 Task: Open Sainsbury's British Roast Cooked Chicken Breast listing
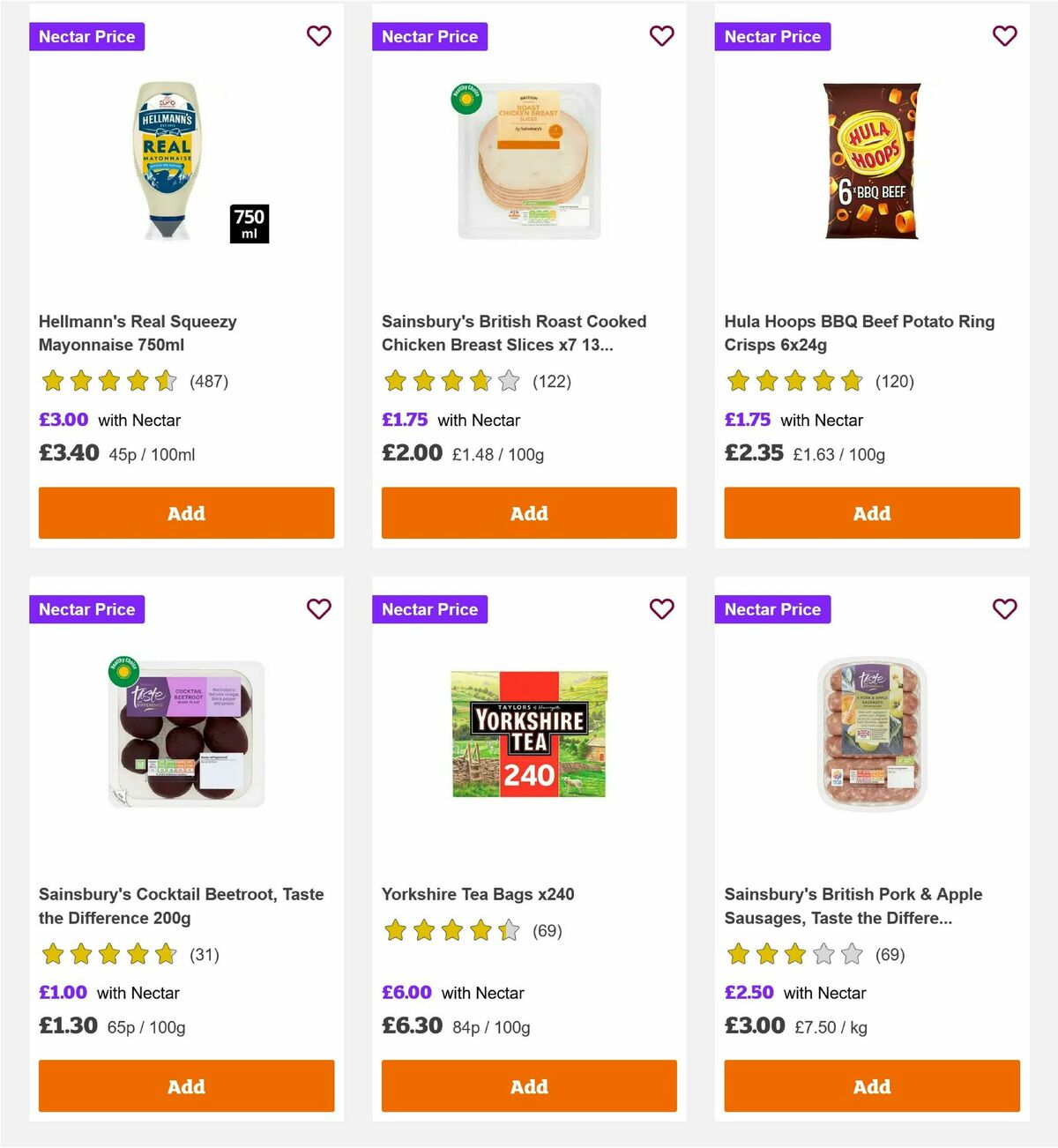click(x=513, y=333)
